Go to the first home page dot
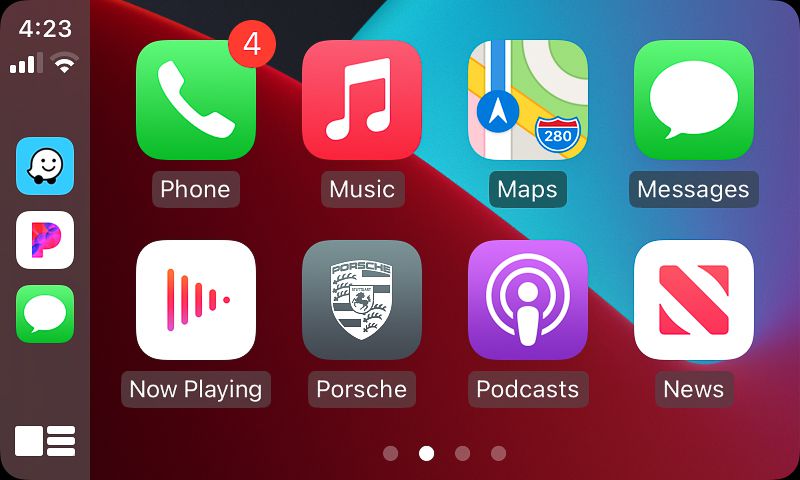The height and width of the screenshot is (480, 800). pos(390,453)
